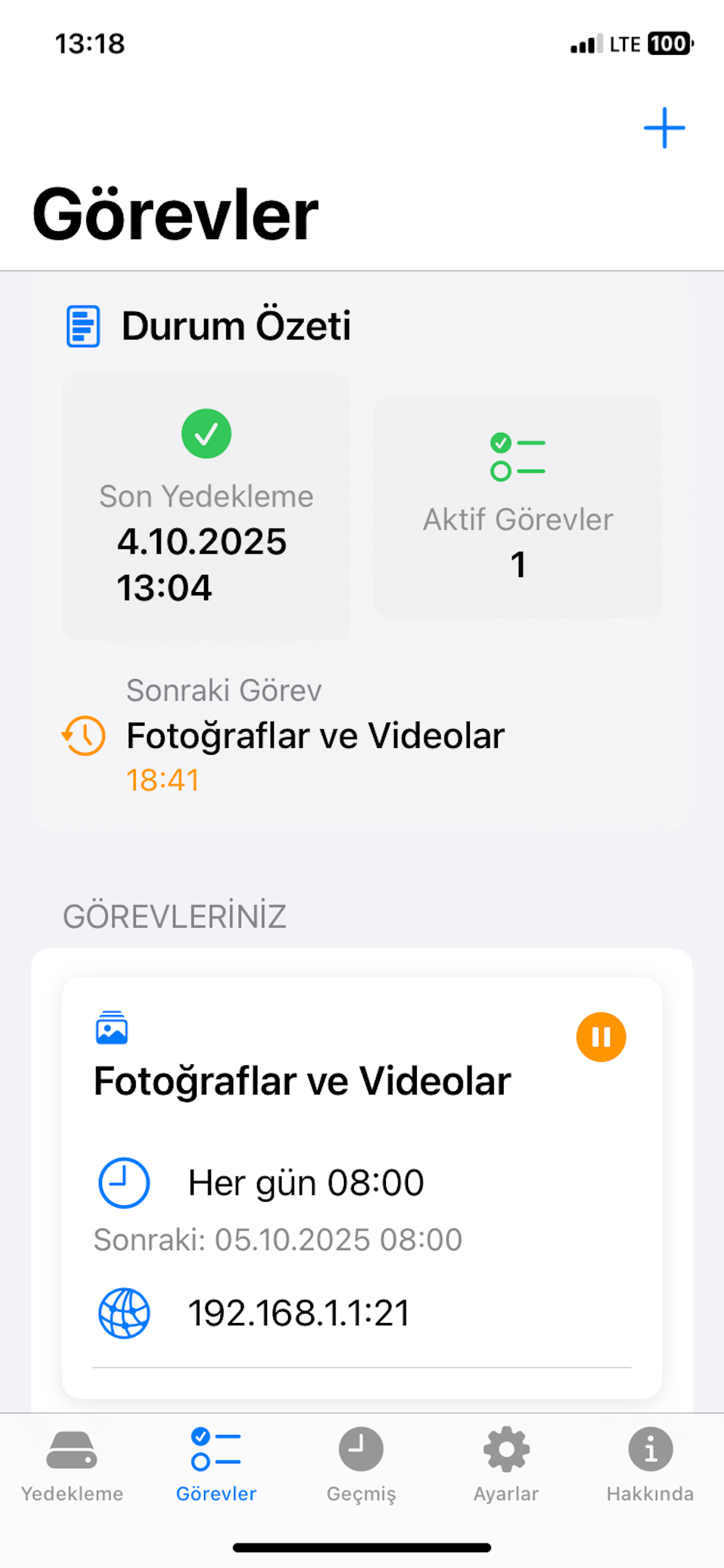The image size is (724, 1568).
Task: Pause the Fotoğraflar ve Videolar task
Action: [600, 1037]
